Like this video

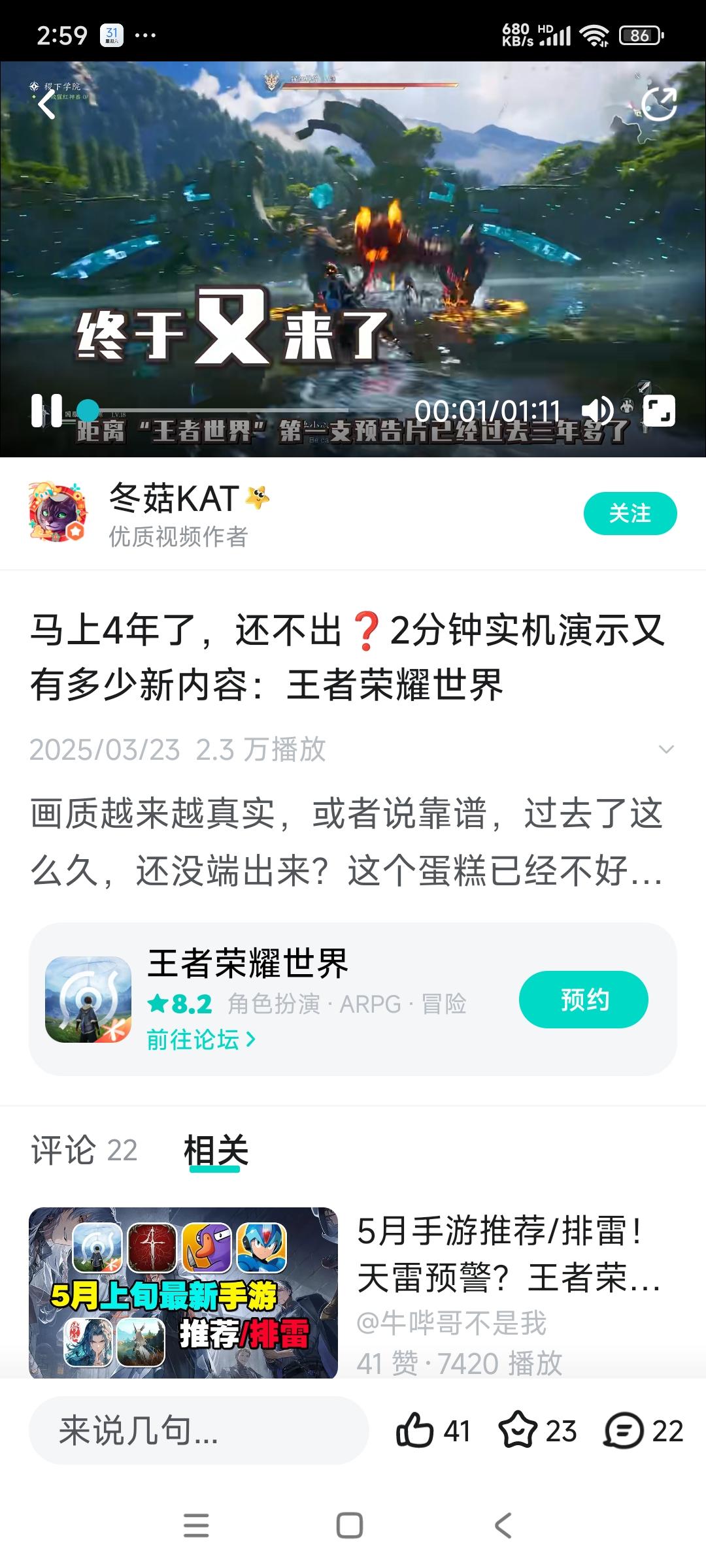click(416, 1431)
